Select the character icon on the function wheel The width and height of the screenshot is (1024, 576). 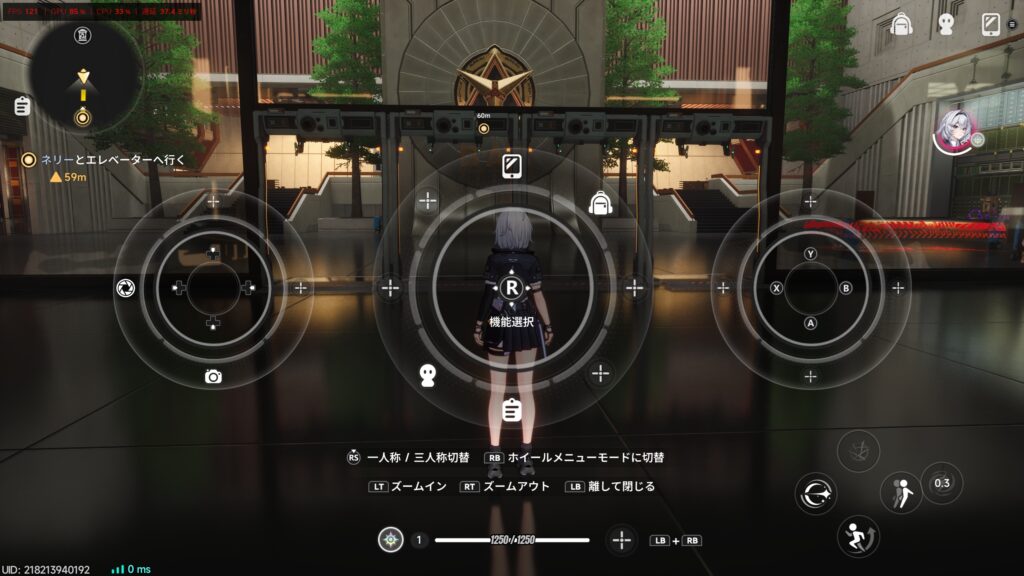427,375
